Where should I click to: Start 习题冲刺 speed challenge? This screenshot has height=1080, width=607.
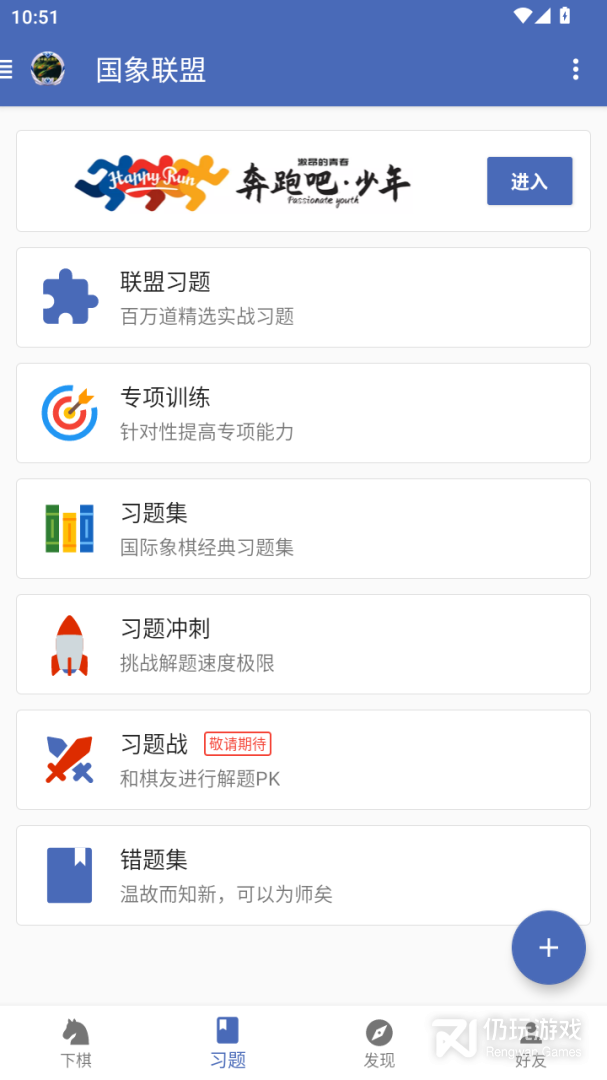(x=303, y=644)
